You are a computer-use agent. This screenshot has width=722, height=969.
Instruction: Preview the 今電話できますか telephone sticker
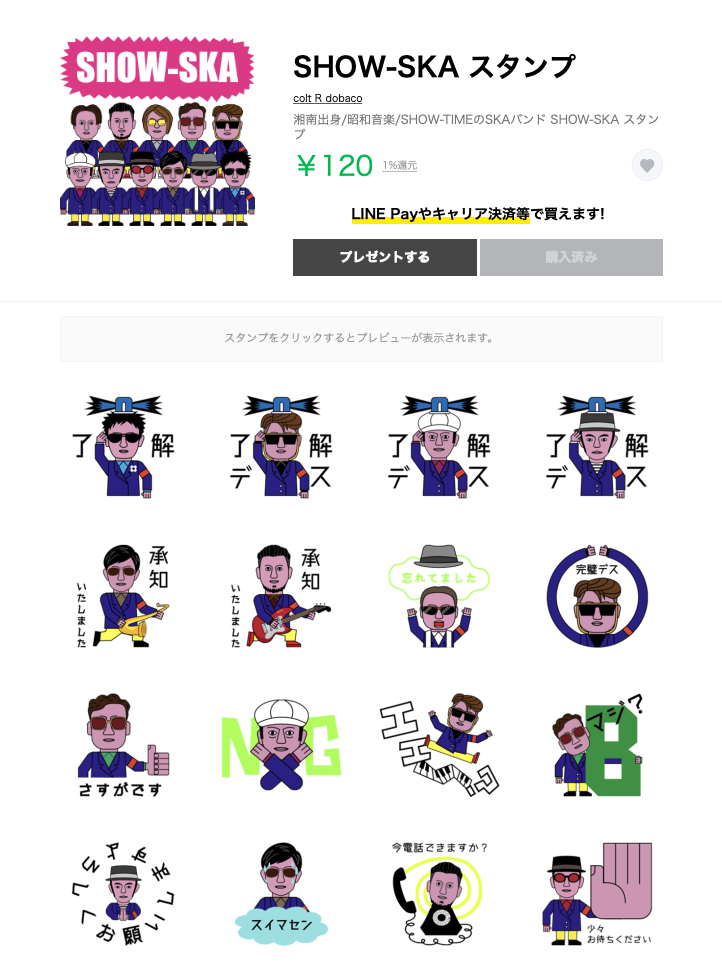(x=439, y=895)
